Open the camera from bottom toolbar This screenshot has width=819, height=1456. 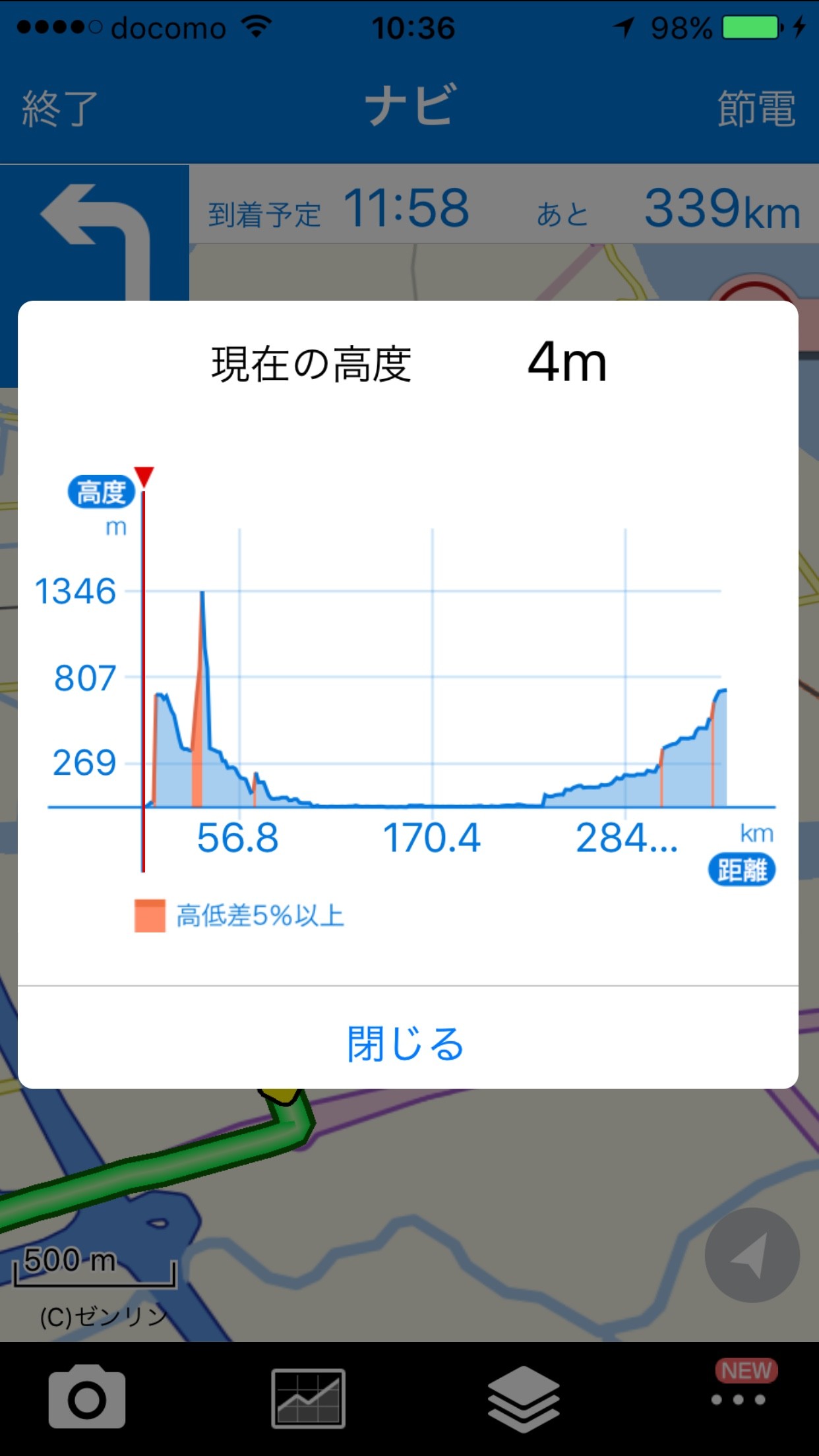click(87, 1398)
